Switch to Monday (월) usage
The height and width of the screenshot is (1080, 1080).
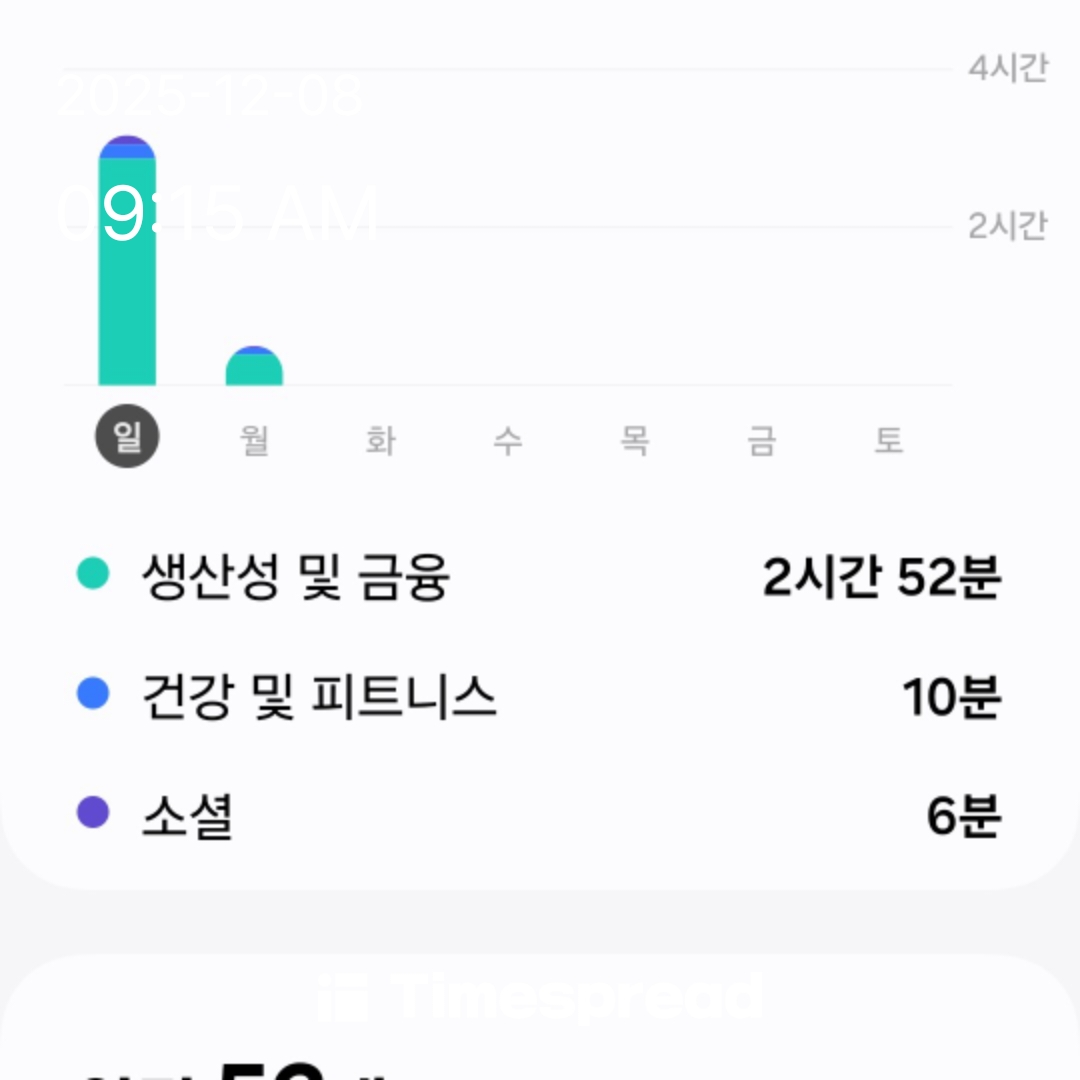(254, 440)
